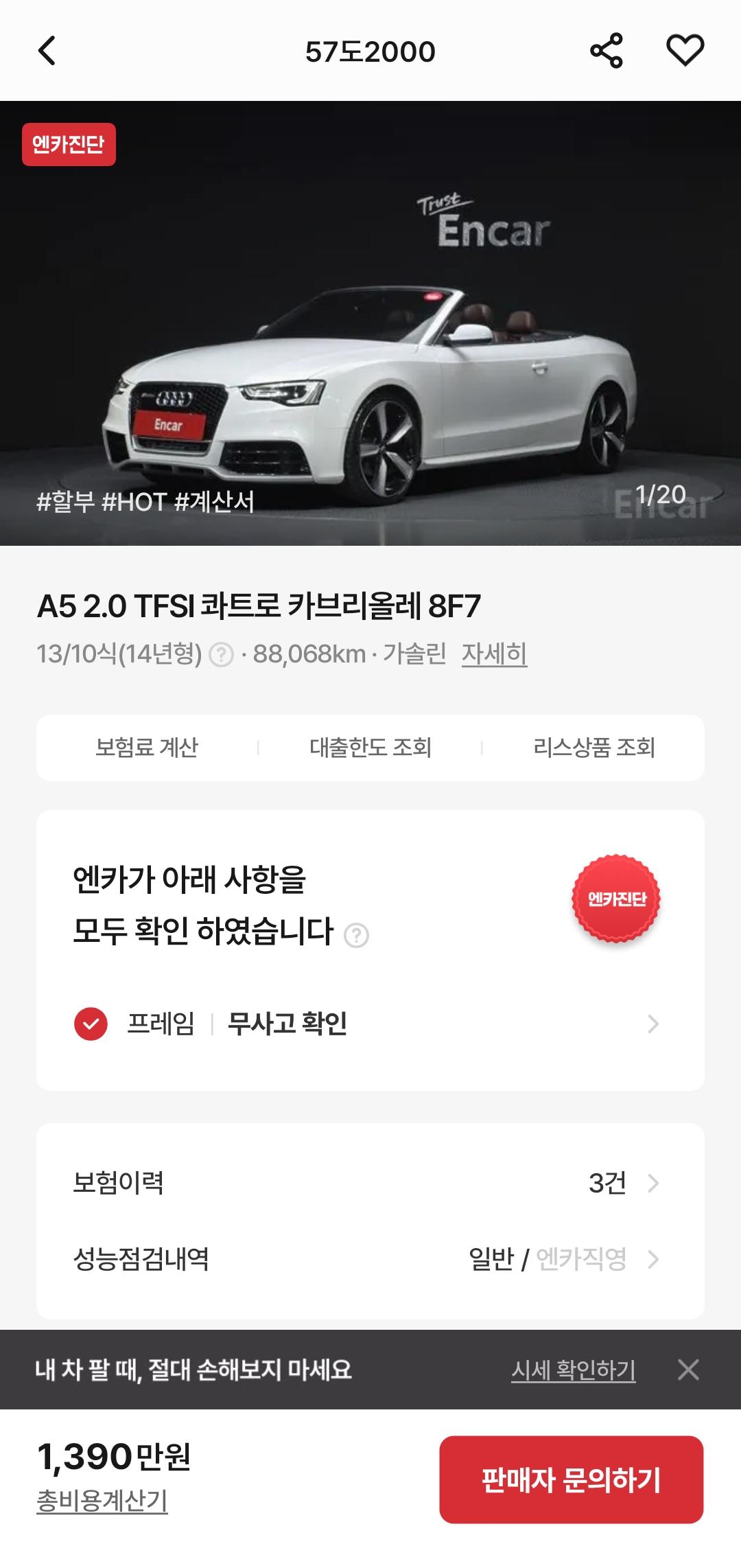Add this car to favorites with the heart

tap(685, 51)
